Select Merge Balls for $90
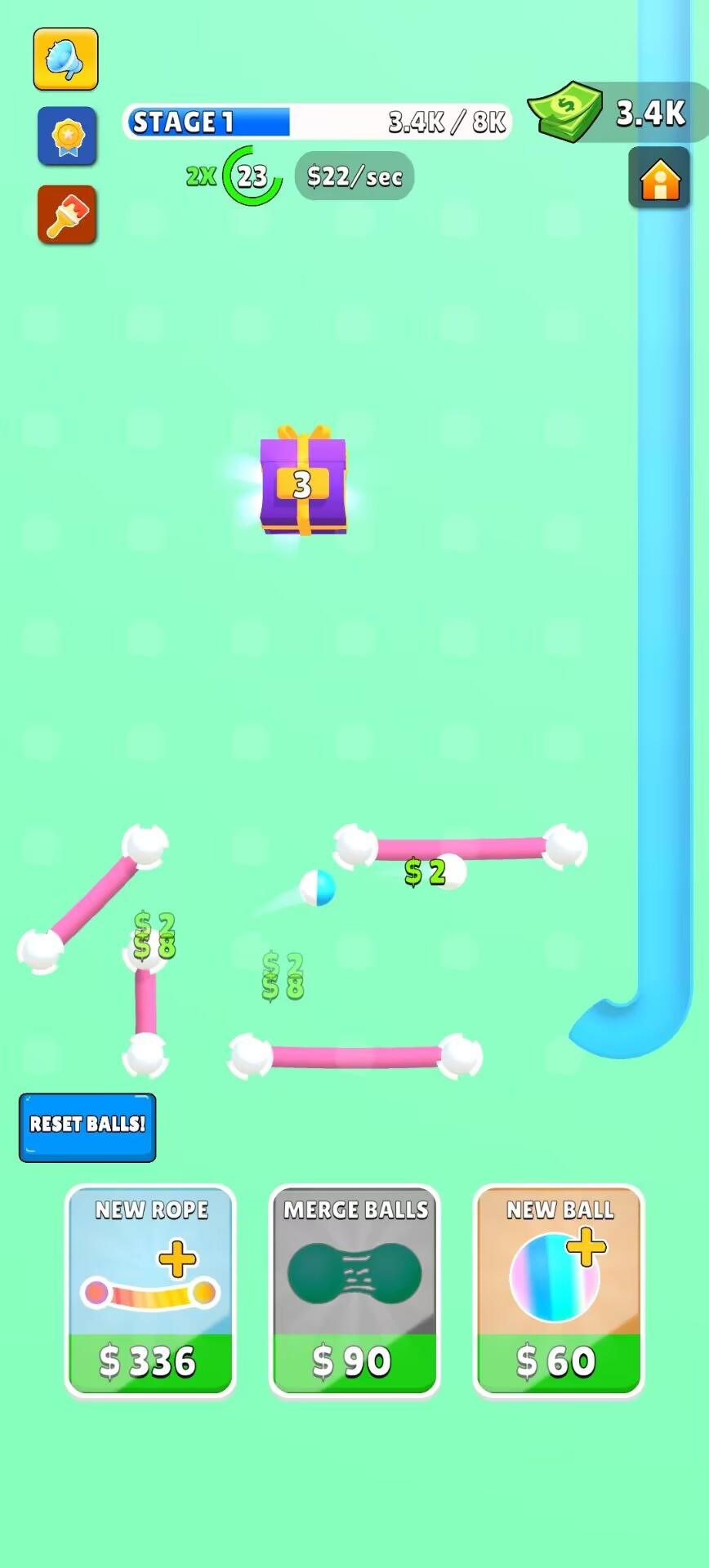 354,1290
